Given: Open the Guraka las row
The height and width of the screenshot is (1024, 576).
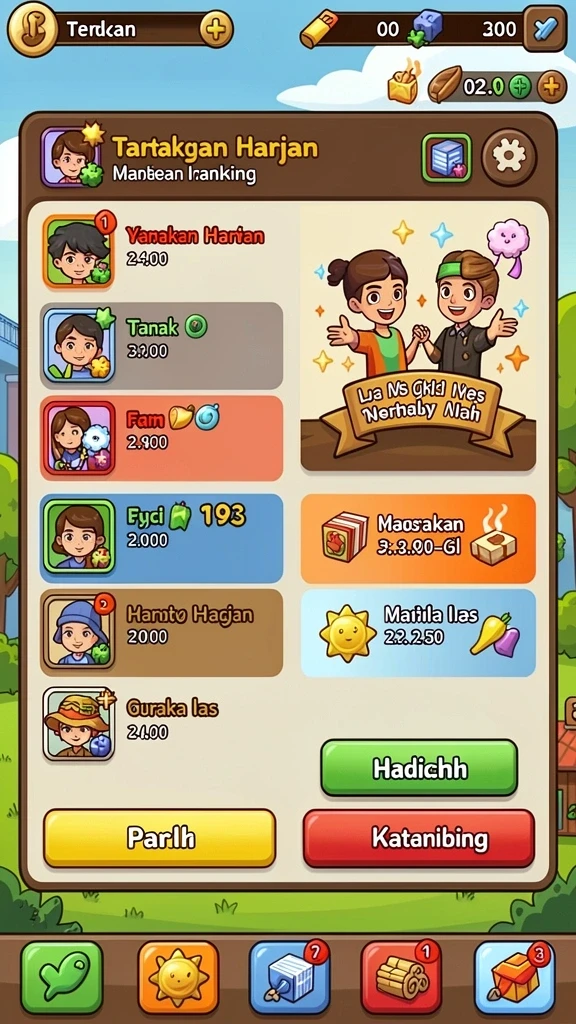Looking at the screenshot, I should (162, 724).
